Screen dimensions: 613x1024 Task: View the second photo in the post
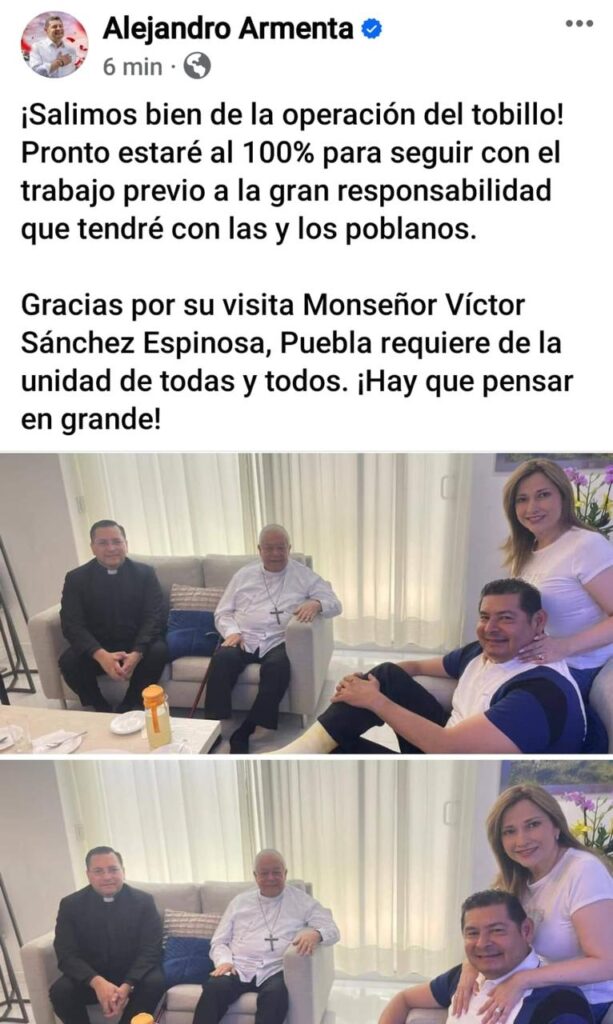(x=306, y=892)
